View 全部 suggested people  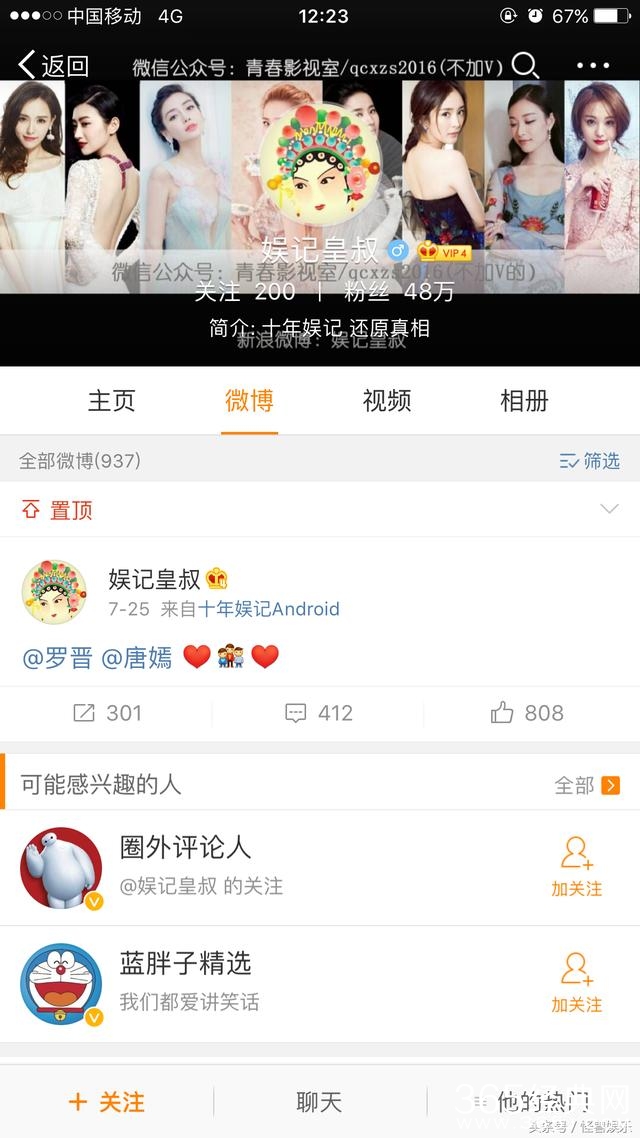587,785
